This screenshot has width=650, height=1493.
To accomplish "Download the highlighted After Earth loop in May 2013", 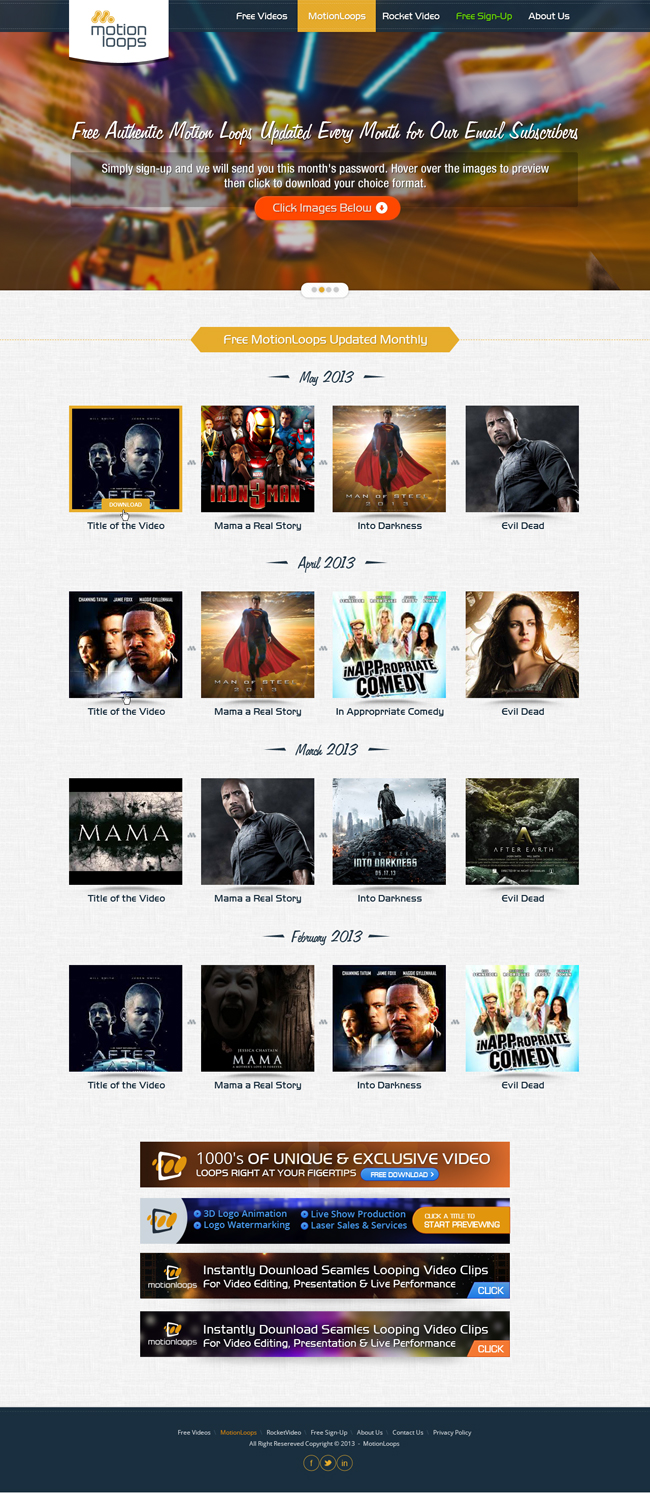I will pyautogui.click(x=125, y=504).
